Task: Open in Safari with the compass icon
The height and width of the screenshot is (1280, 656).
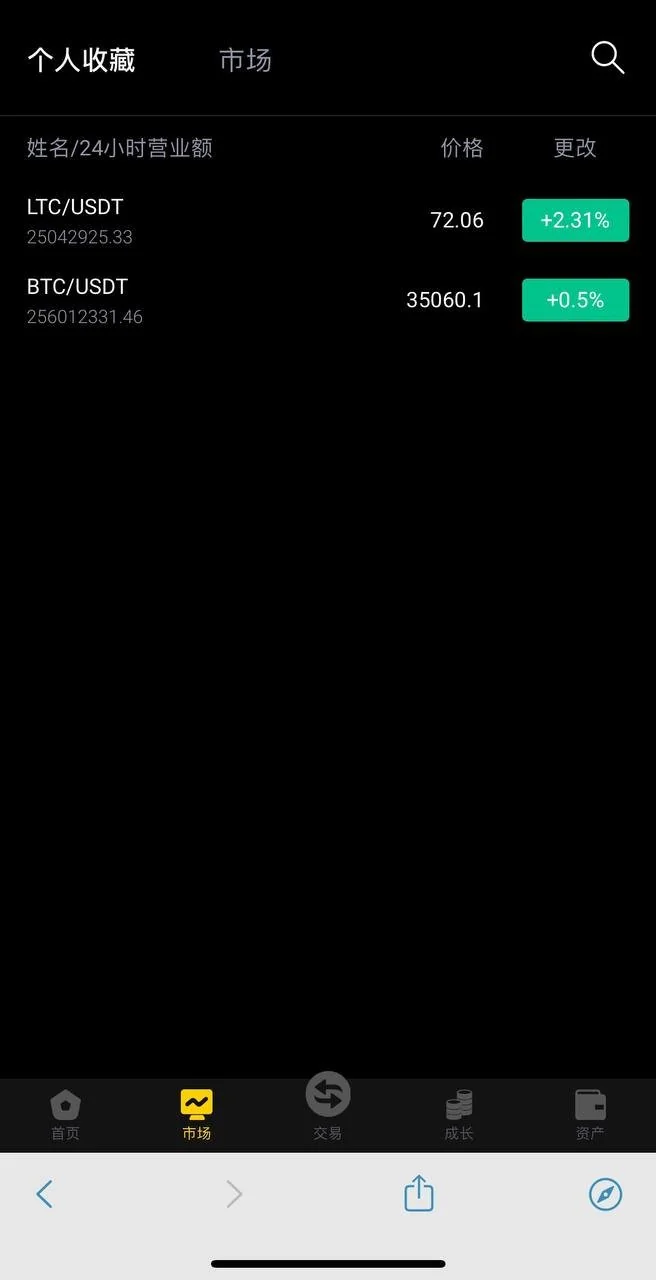Action: click(605, 1194)
